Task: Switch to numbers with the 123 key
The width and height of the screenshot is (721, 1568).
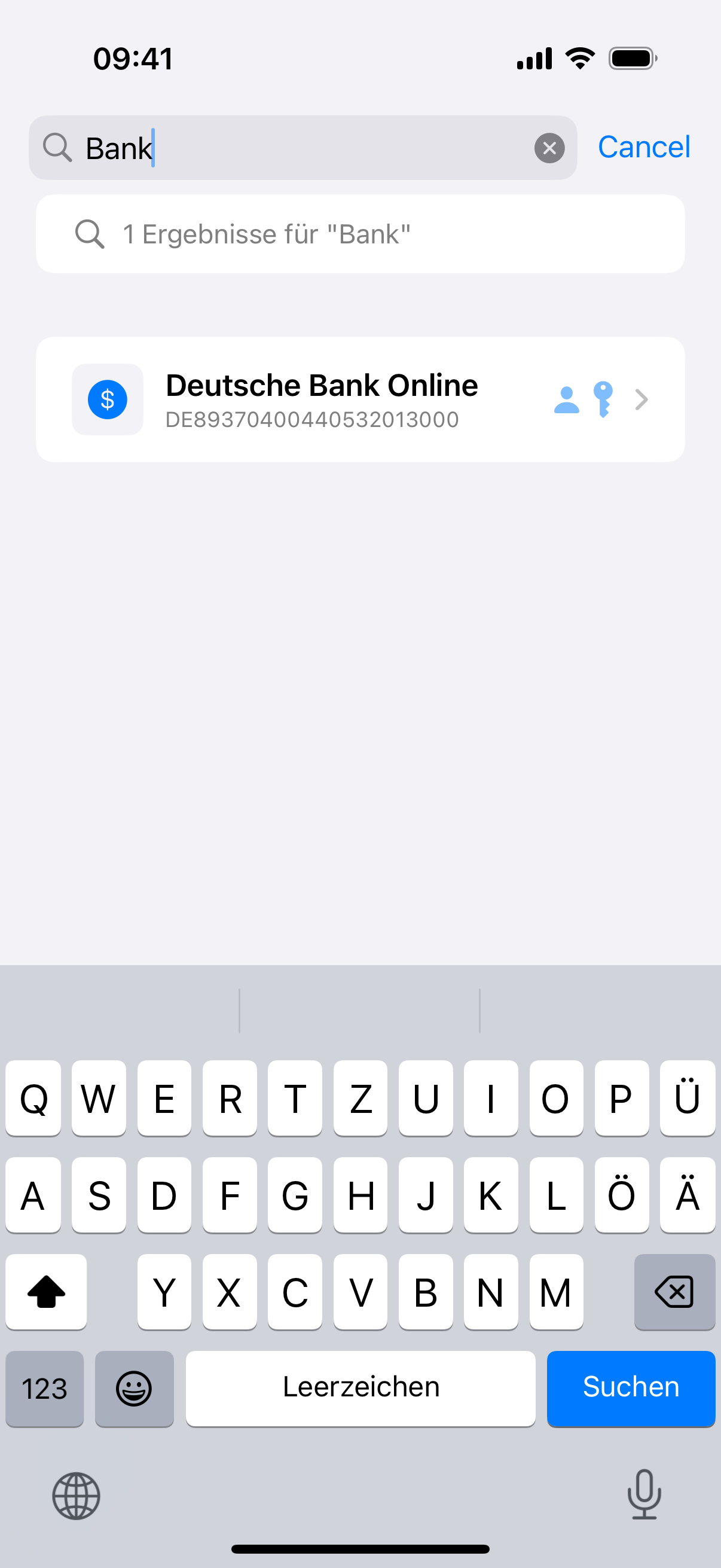Action: pos(44,1389)
